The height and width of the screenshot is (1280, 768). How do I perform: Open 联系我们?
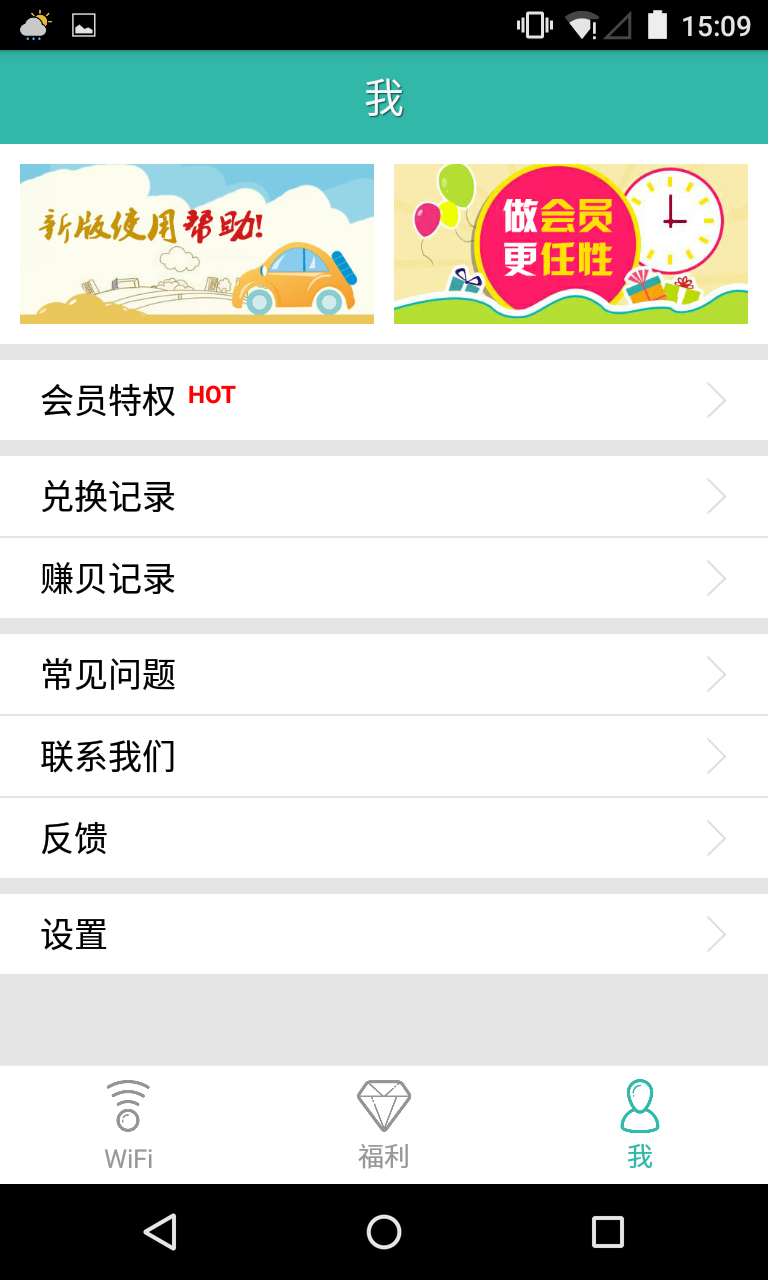384,756
